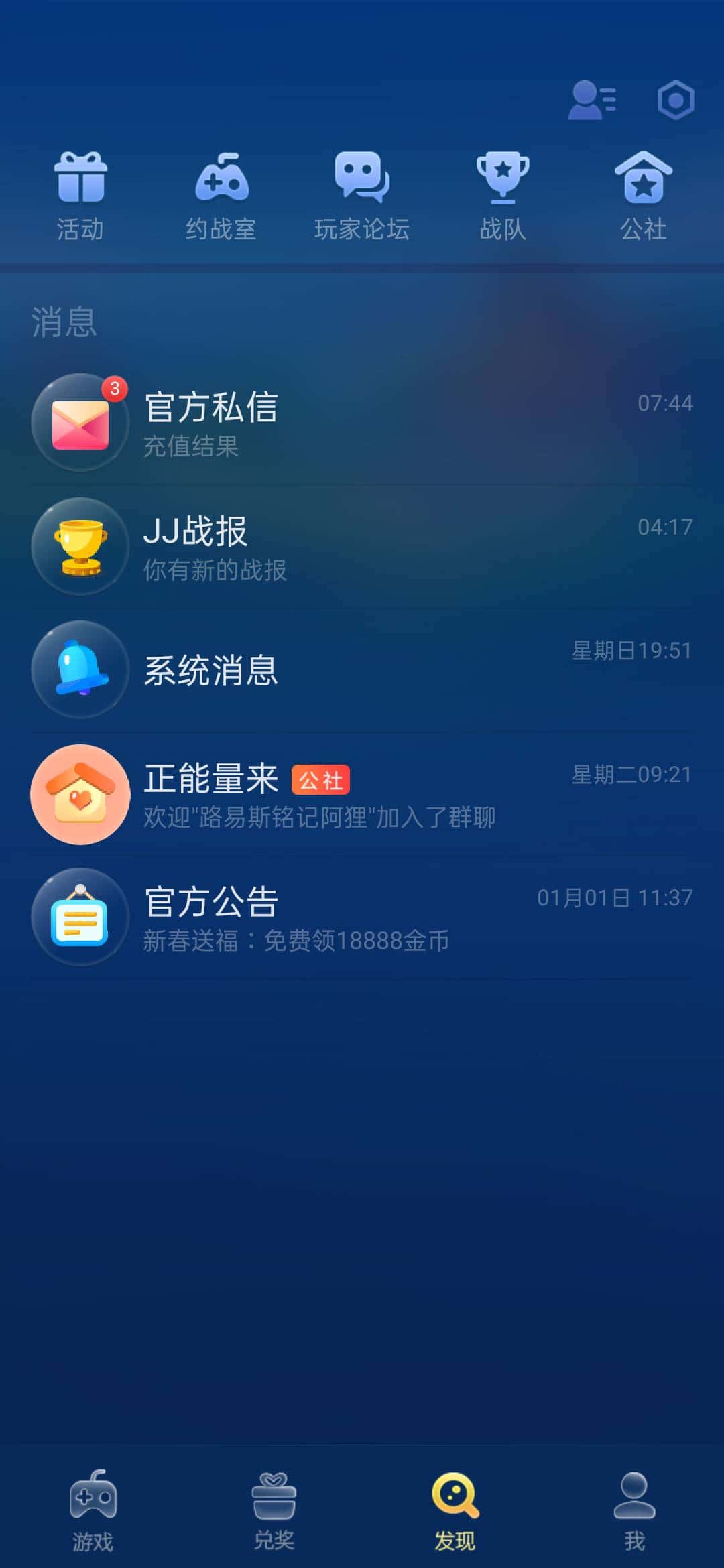Tap the 正能量来 group avatar
Screen dimensions: 724x1568
click(x=80, y=795)
